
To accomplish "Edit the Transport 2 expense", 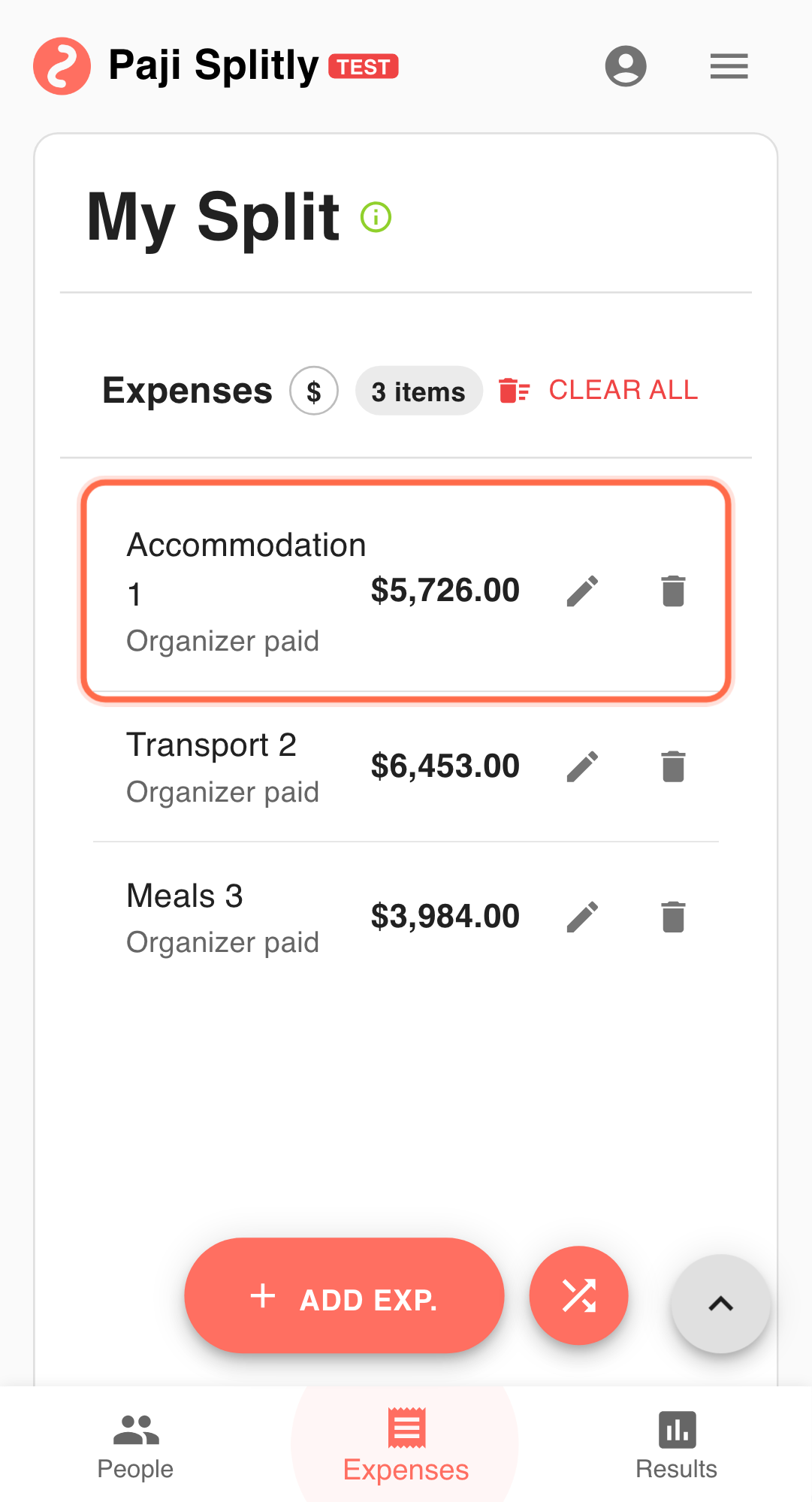I will point(584,766).
